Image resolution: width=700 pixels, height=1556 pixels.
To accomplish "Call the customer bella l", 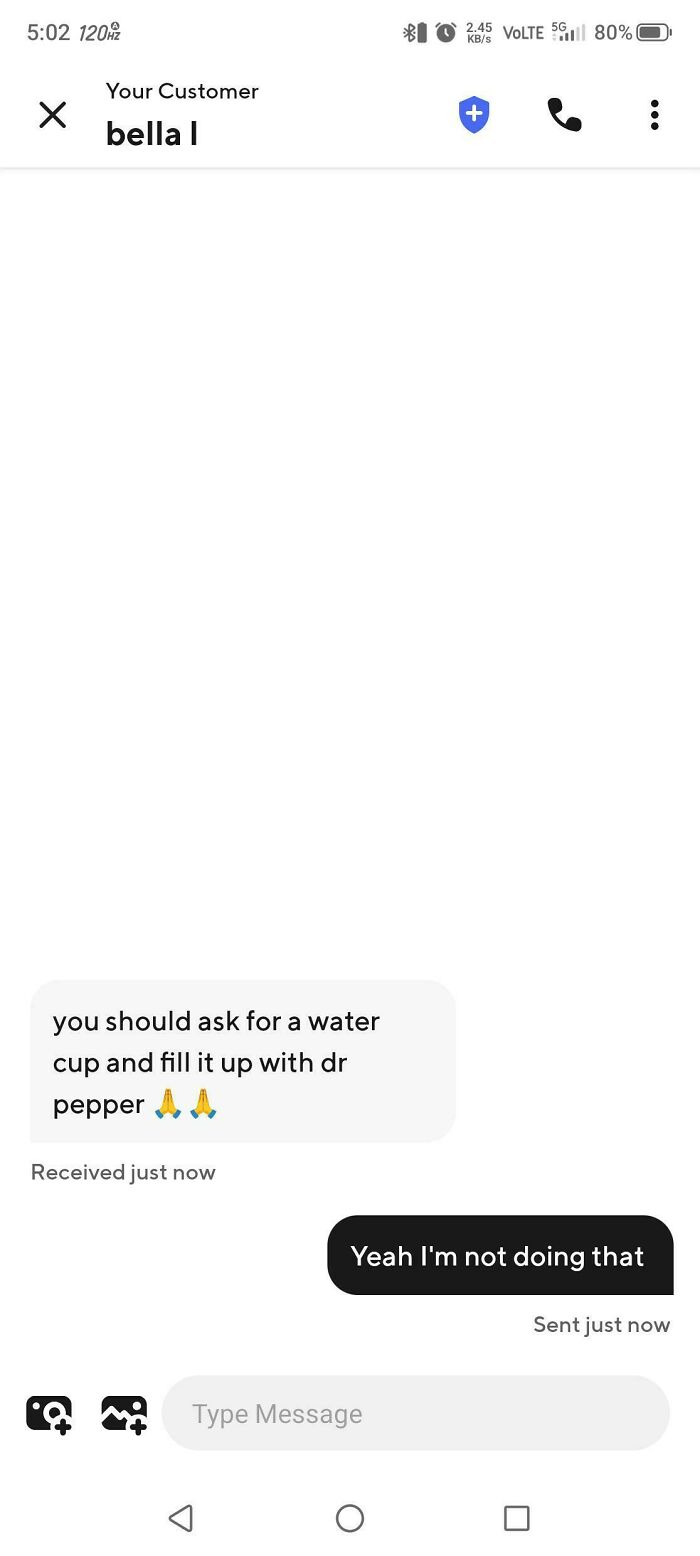I will pos(564,115).
